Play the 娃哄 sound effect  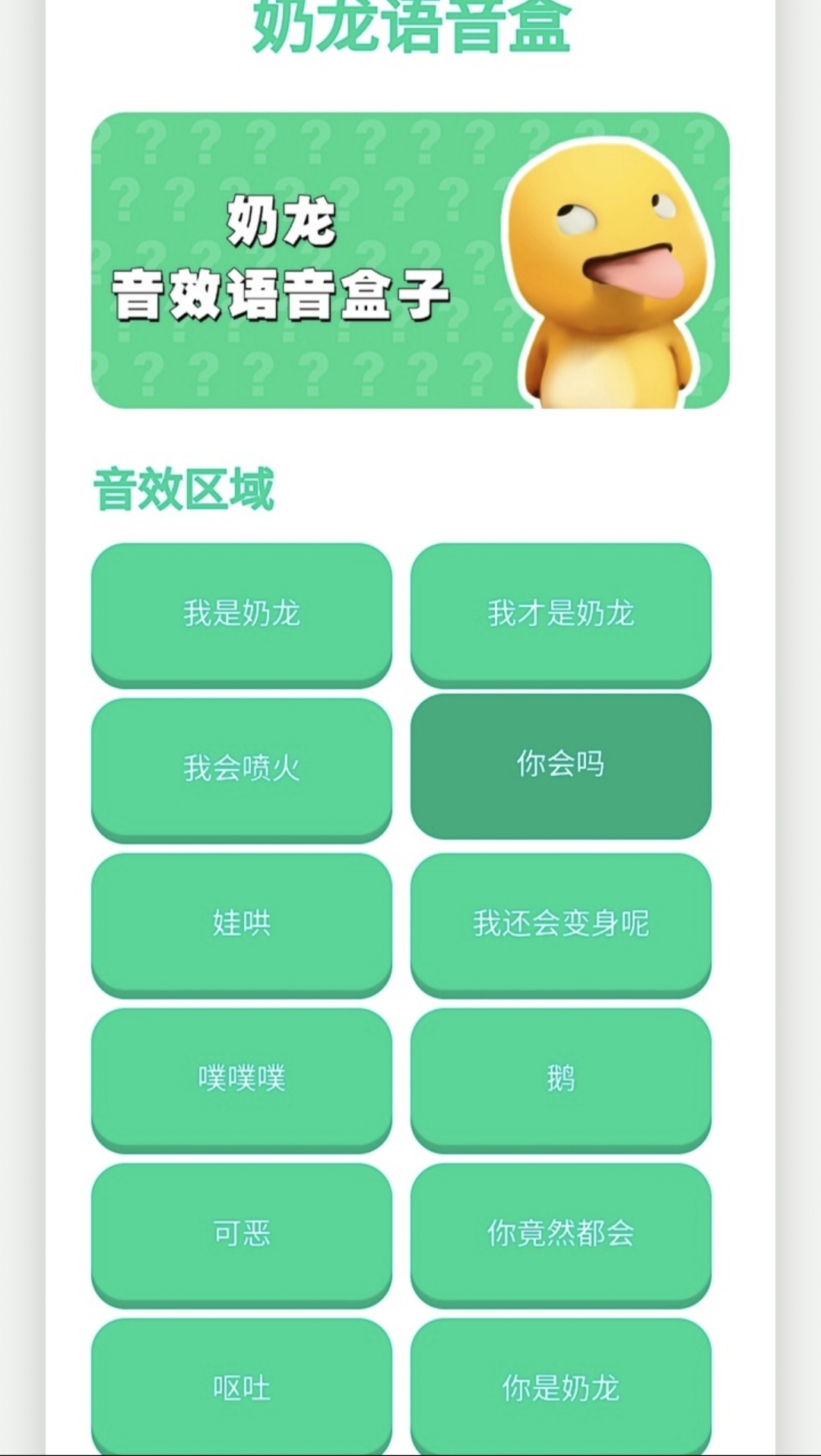242,923
